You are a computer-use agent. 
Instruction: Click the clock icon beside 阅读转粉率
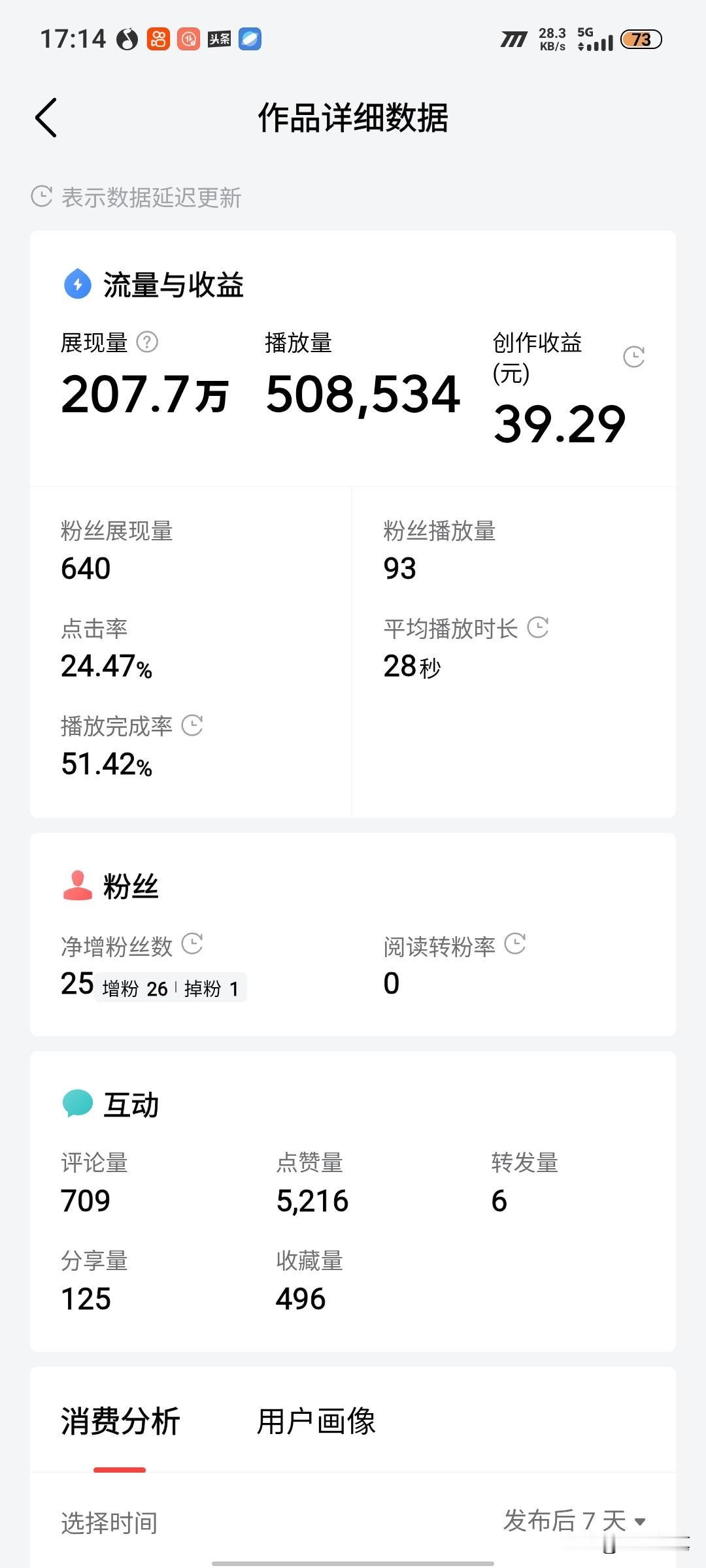pyautogui.click(x=516, y=943)
